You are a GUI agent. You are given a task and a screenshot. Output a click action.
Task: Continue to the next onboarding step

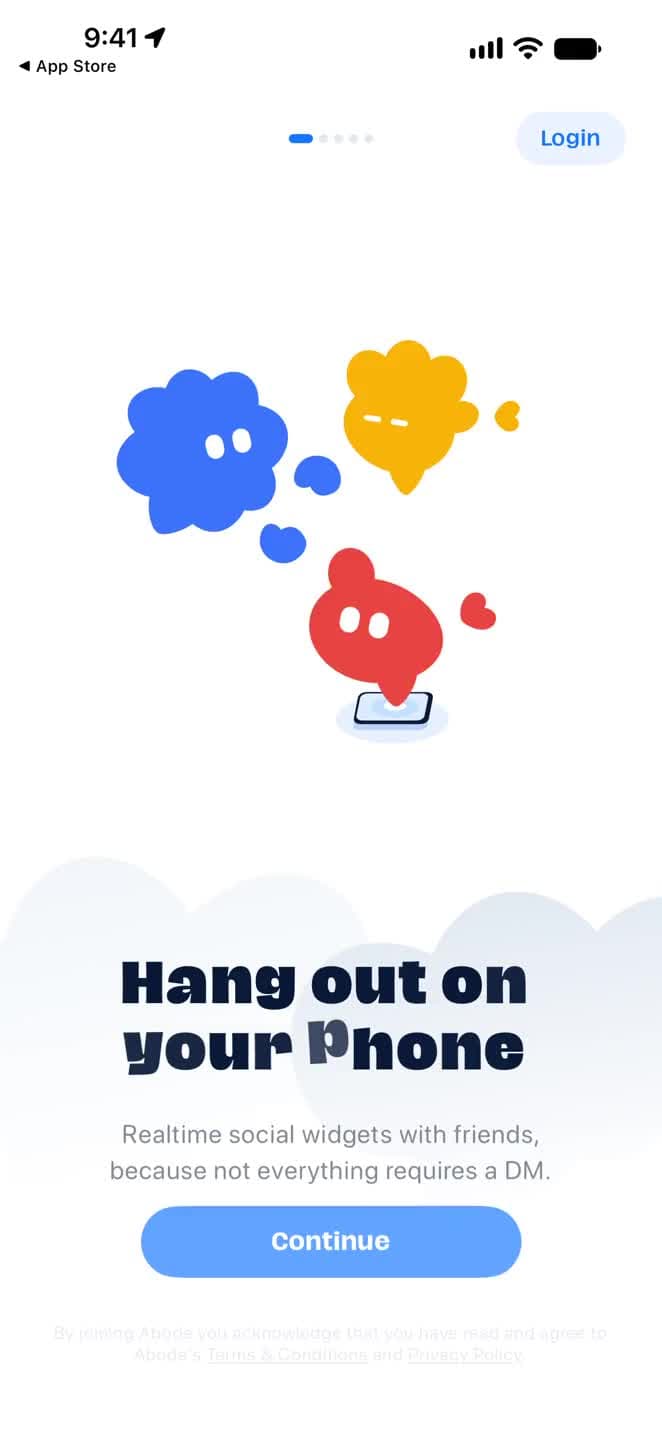pyautogui.click(x=331, y=1241)
